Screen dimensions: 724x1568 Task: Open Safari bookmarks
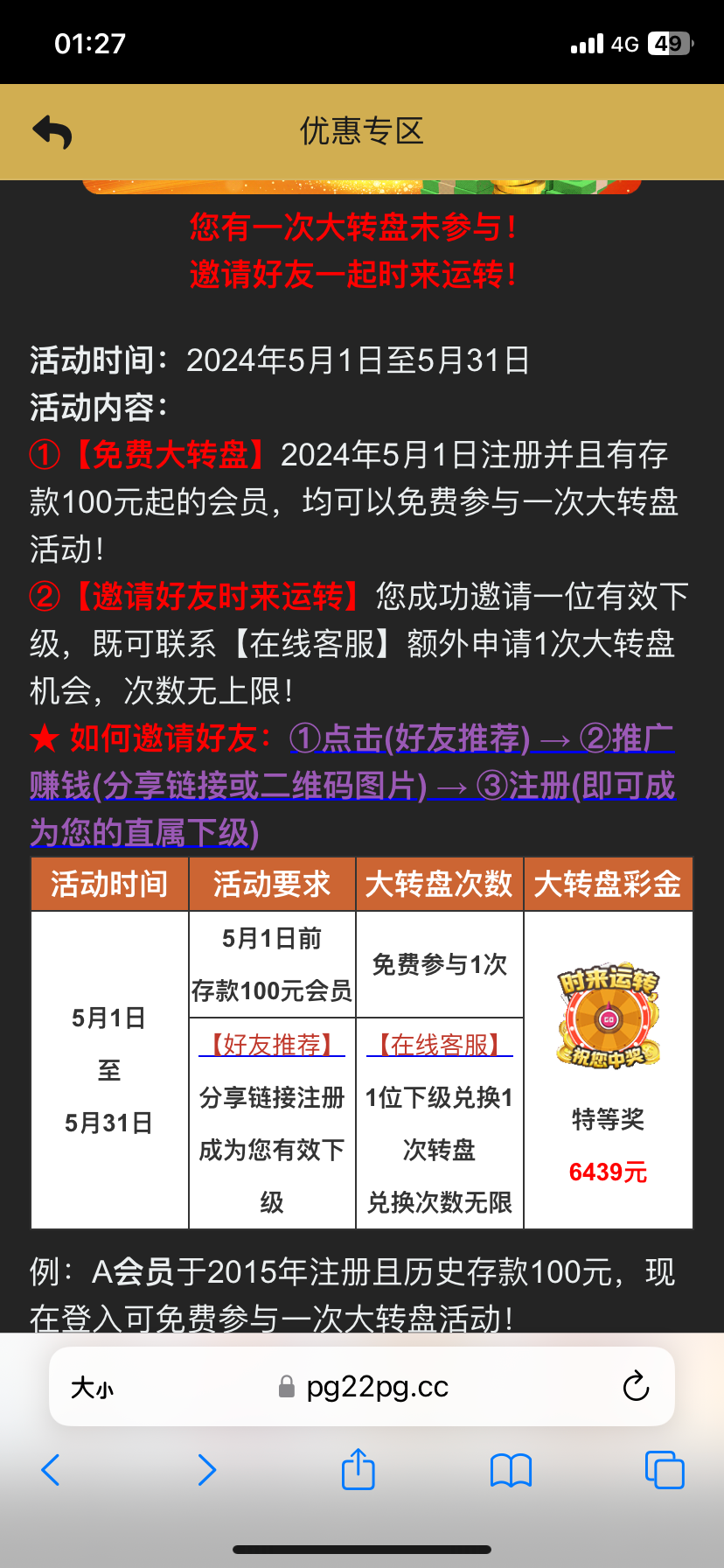(x=512, y=1470)
